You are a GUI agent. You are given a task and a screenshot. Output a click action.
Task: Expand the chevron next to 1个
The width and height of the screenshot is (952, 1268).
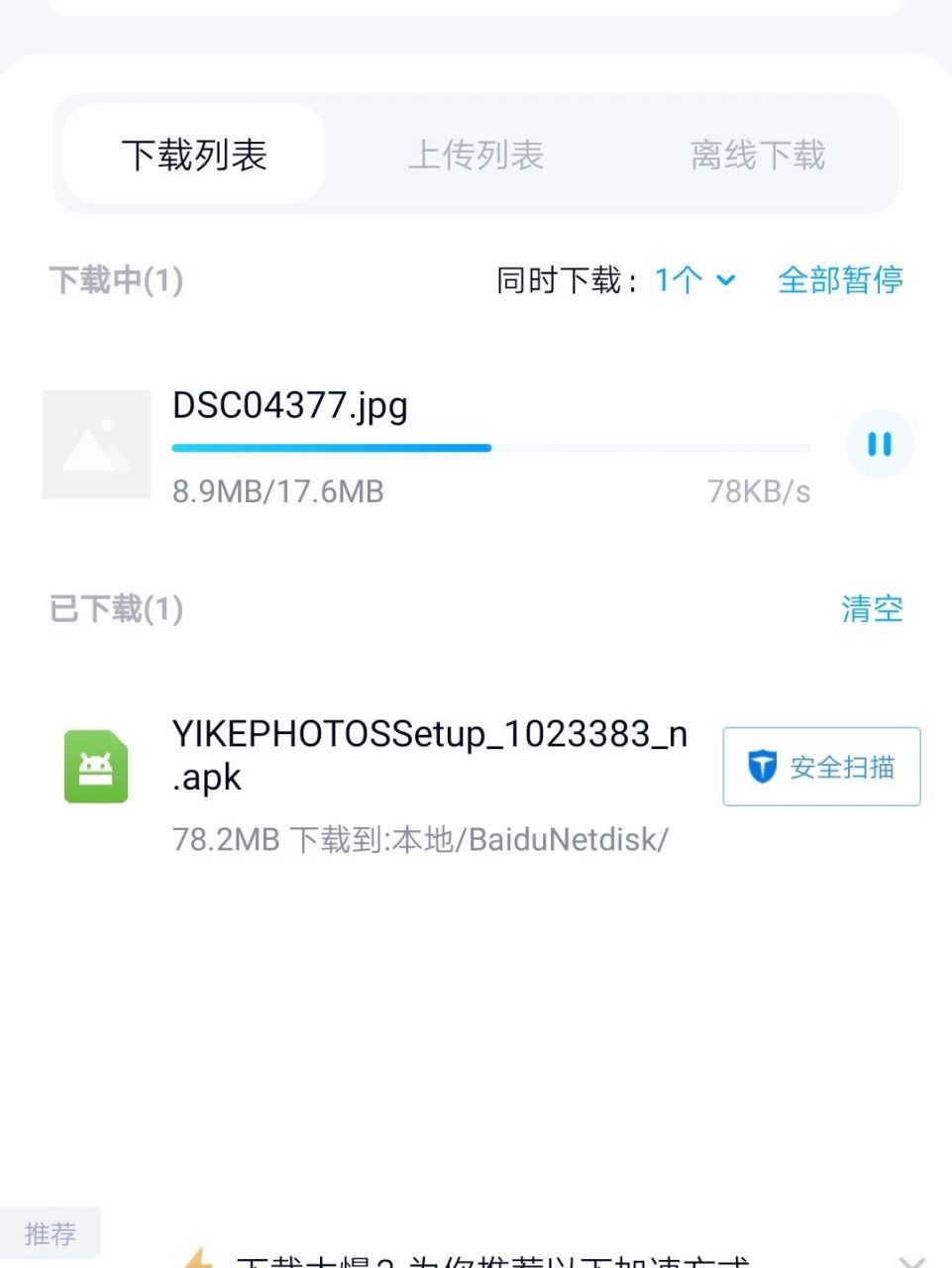click(x=725, y=282)
